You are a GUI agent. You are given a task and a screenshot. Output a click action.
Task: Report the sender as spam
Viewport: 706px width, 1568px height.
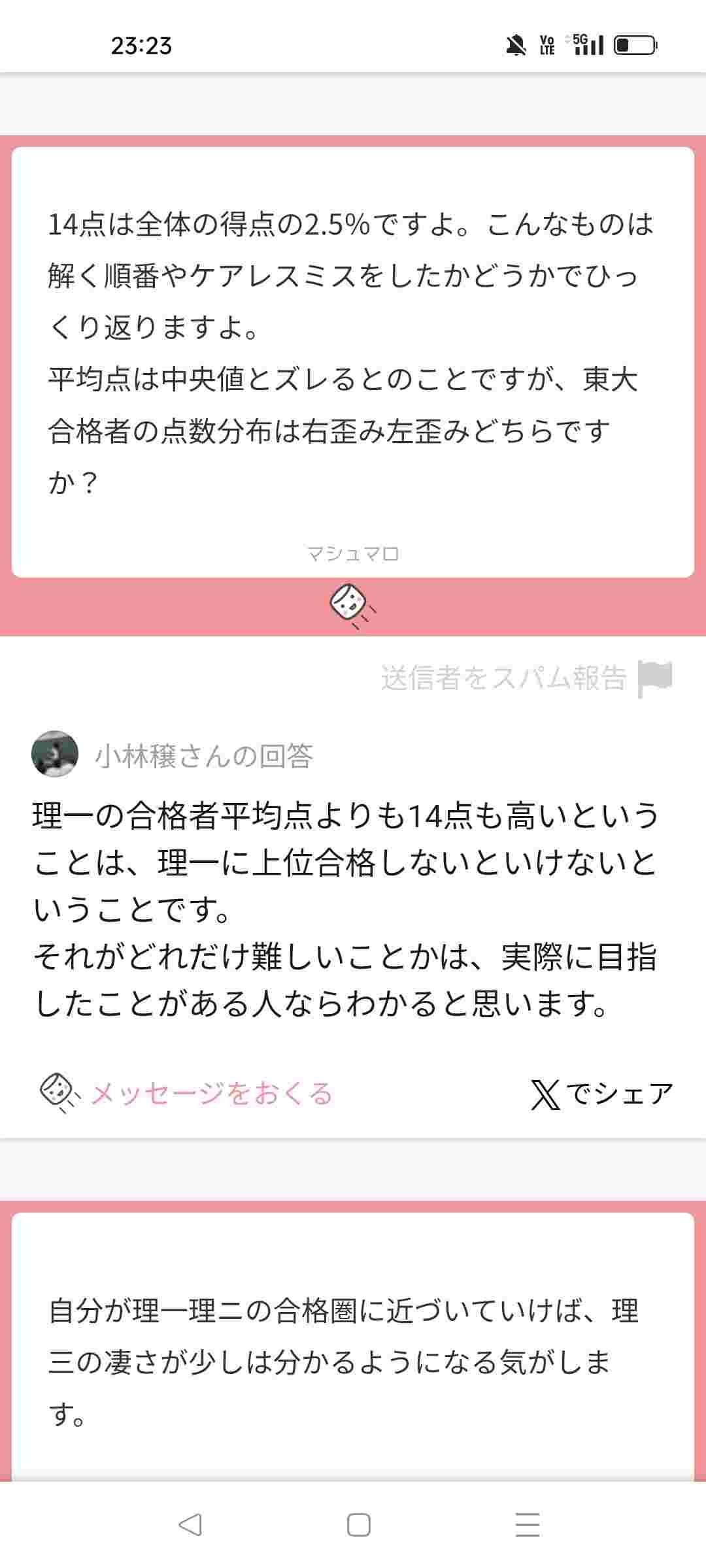[x=526, y=678]
